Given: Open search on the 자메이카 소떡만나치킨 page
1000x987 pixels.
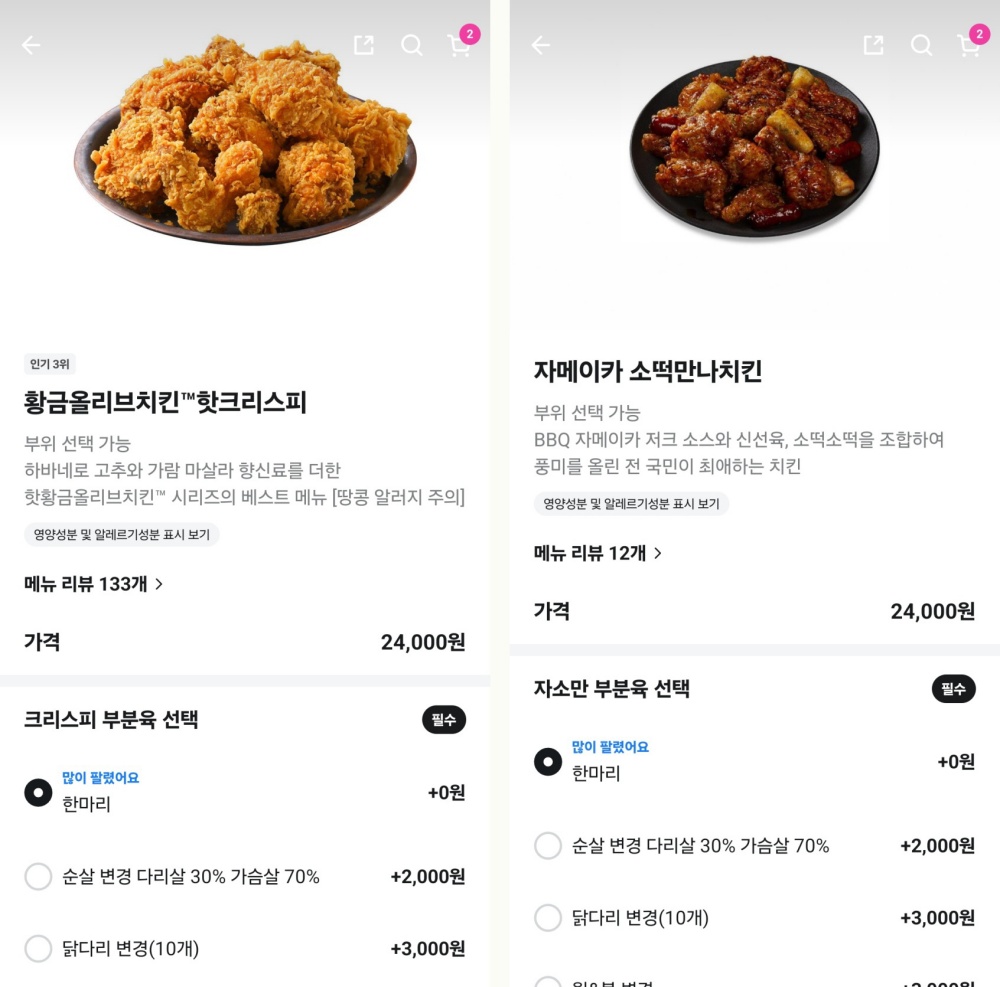Looking at the screenshot, I should click(x=922, y=45).
